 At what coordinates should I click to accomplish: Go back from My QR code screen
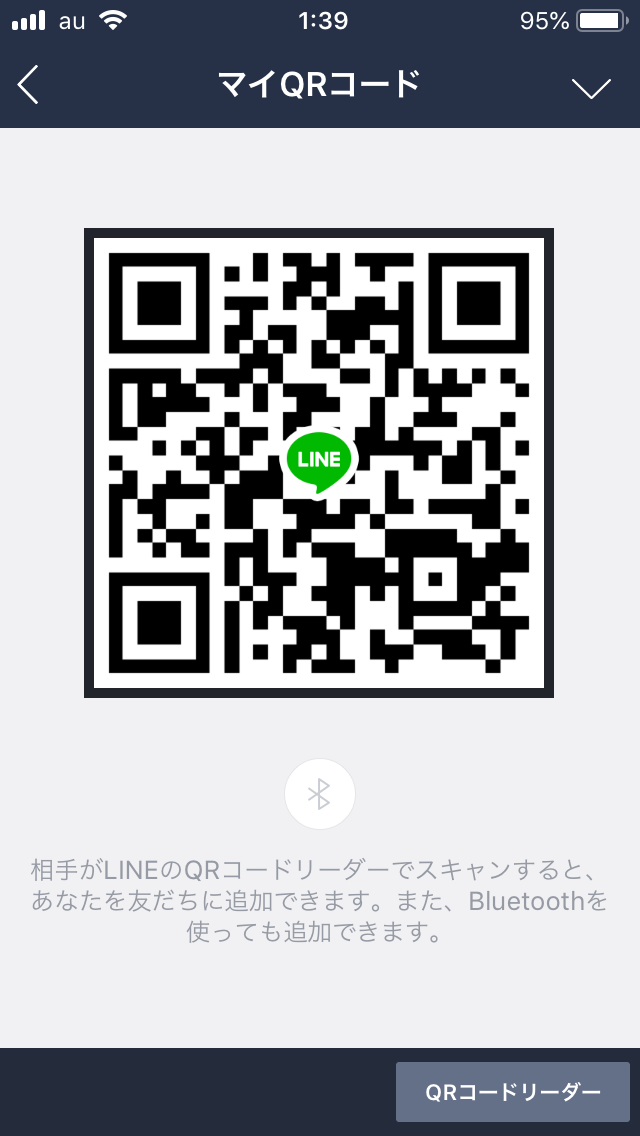(x=29, y=86)
